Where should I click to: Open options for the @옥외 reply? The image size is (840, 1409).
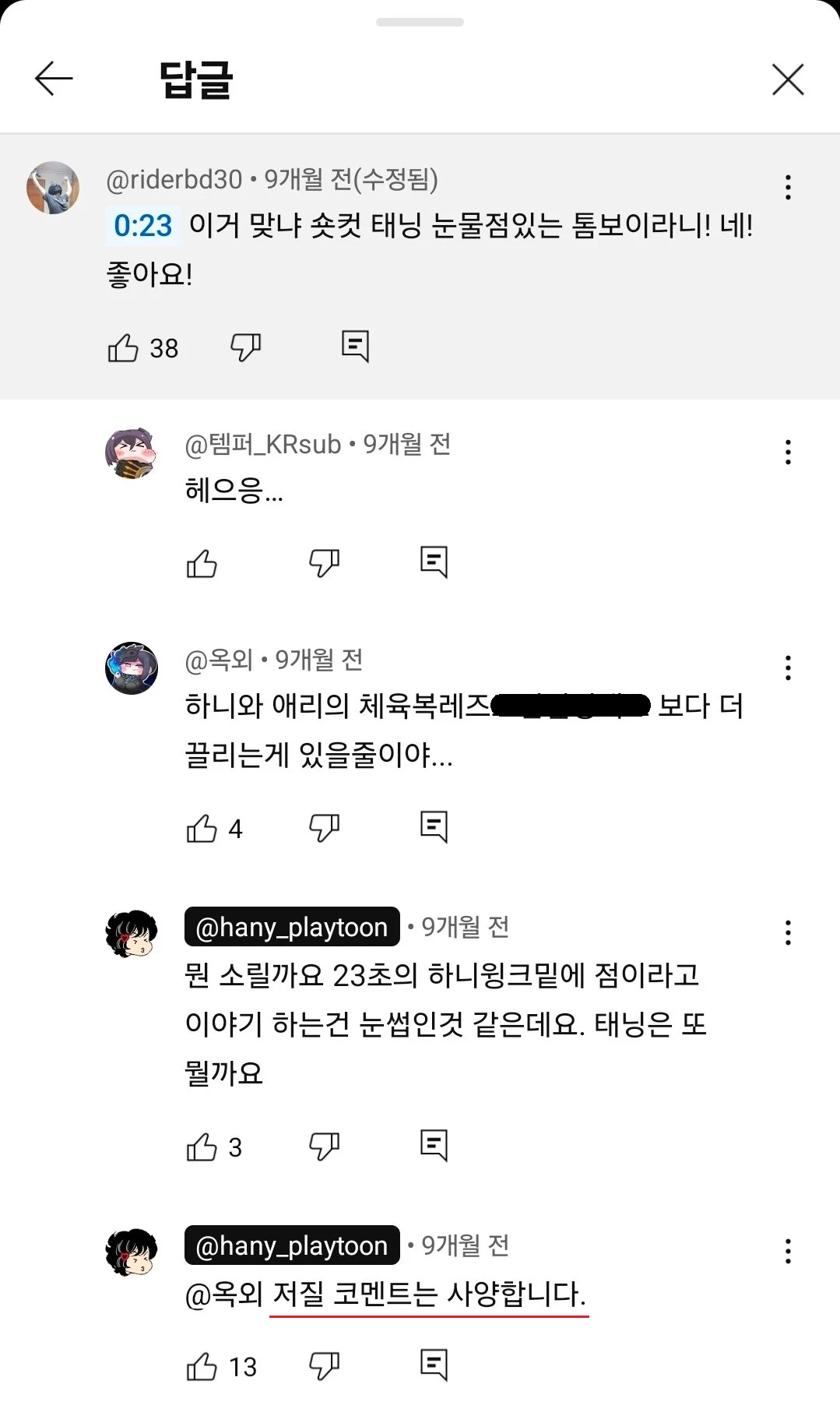[788, 668]
